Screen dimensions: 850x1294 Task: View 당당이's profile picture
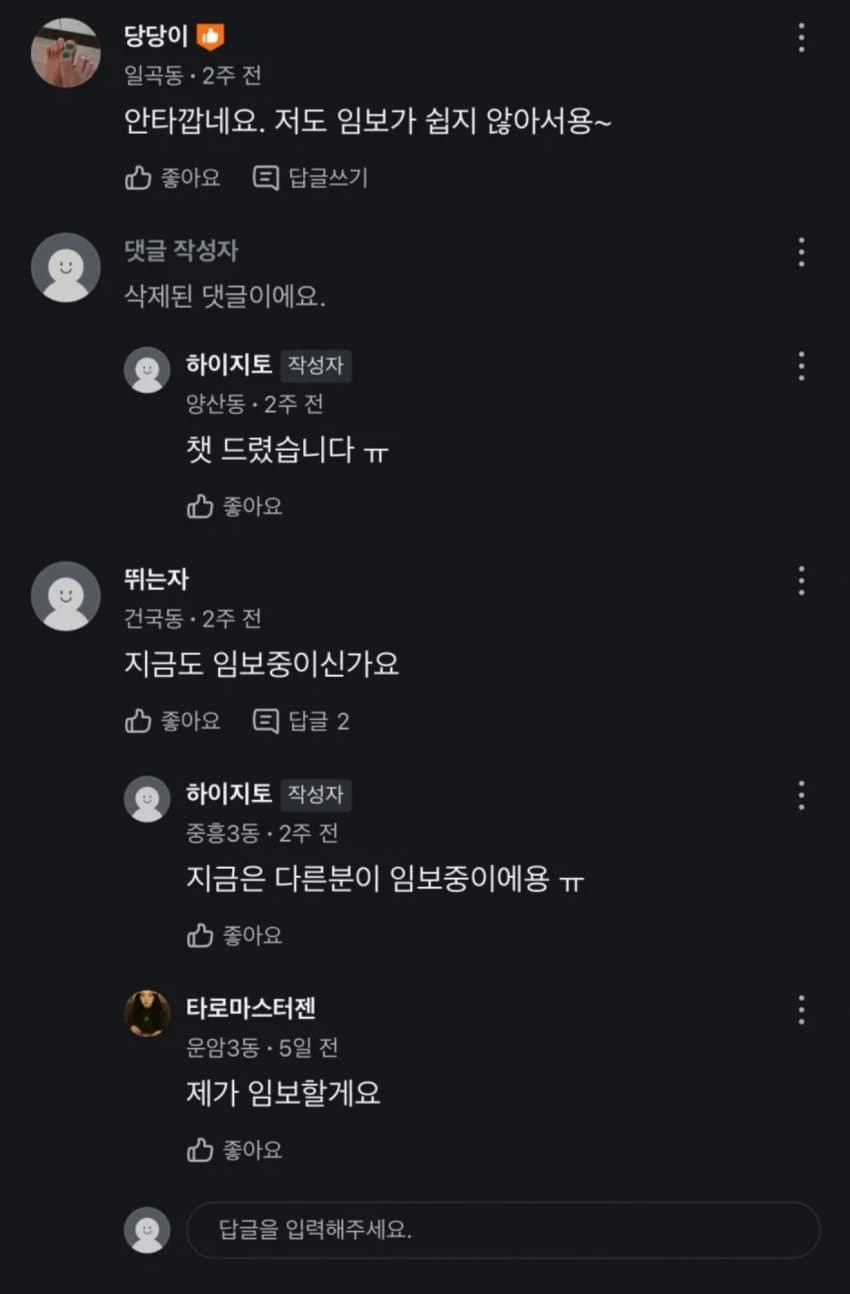coord(66,53)
